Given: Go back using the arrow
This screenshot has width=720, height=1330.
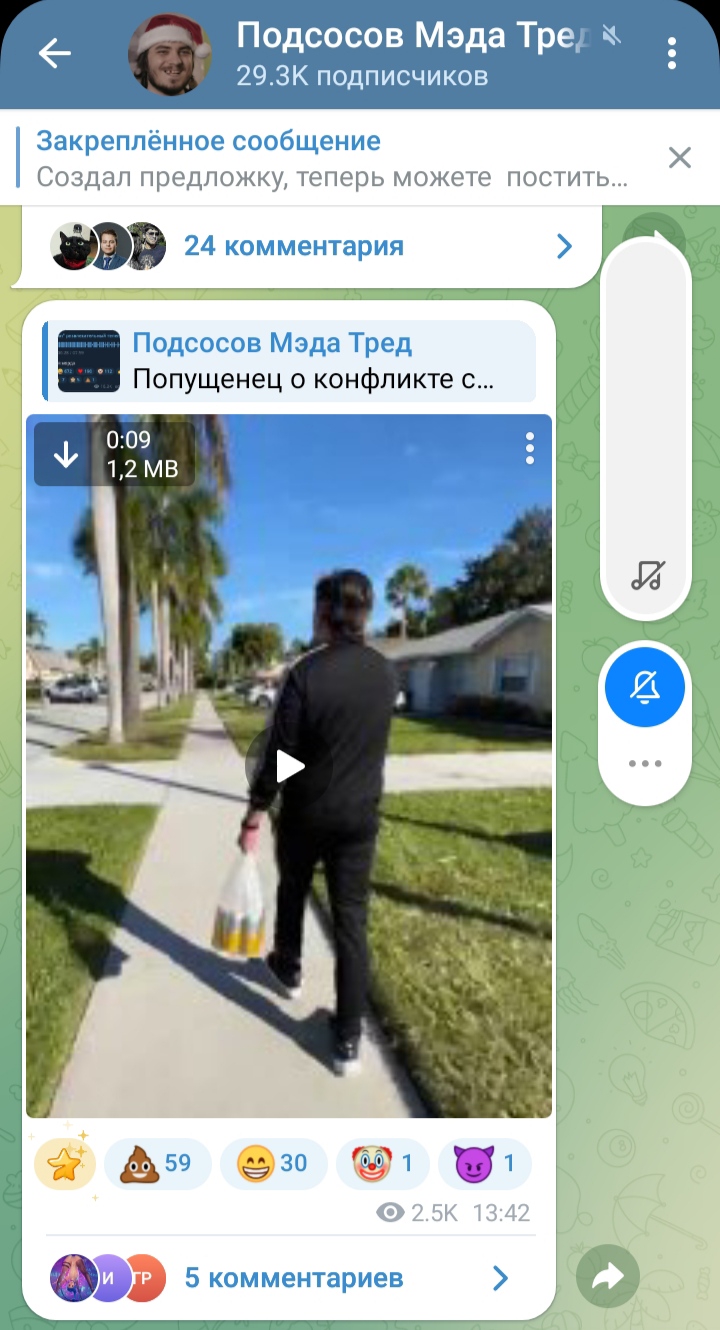Looking at the screenshot, I should 55,53.
